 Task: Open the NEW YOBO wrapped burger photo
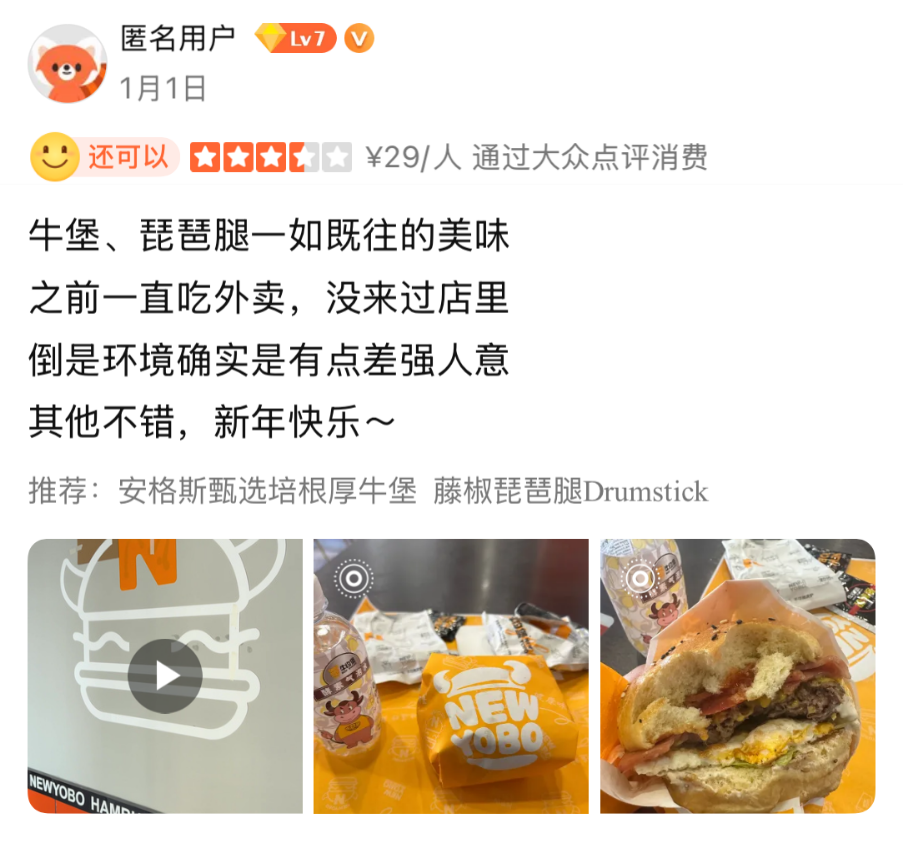(451, 676)
